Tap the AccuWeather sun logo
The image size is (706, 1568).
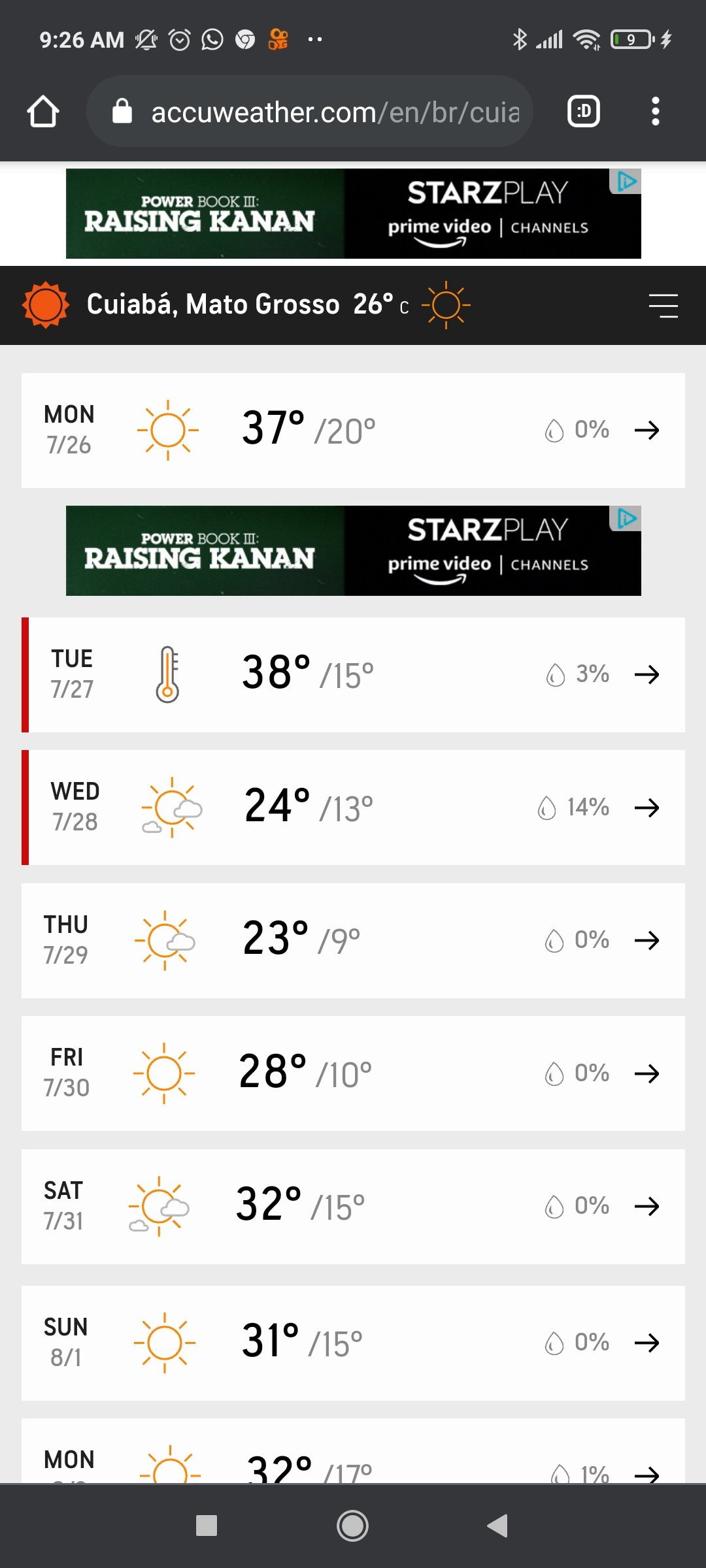pos(45,305)
